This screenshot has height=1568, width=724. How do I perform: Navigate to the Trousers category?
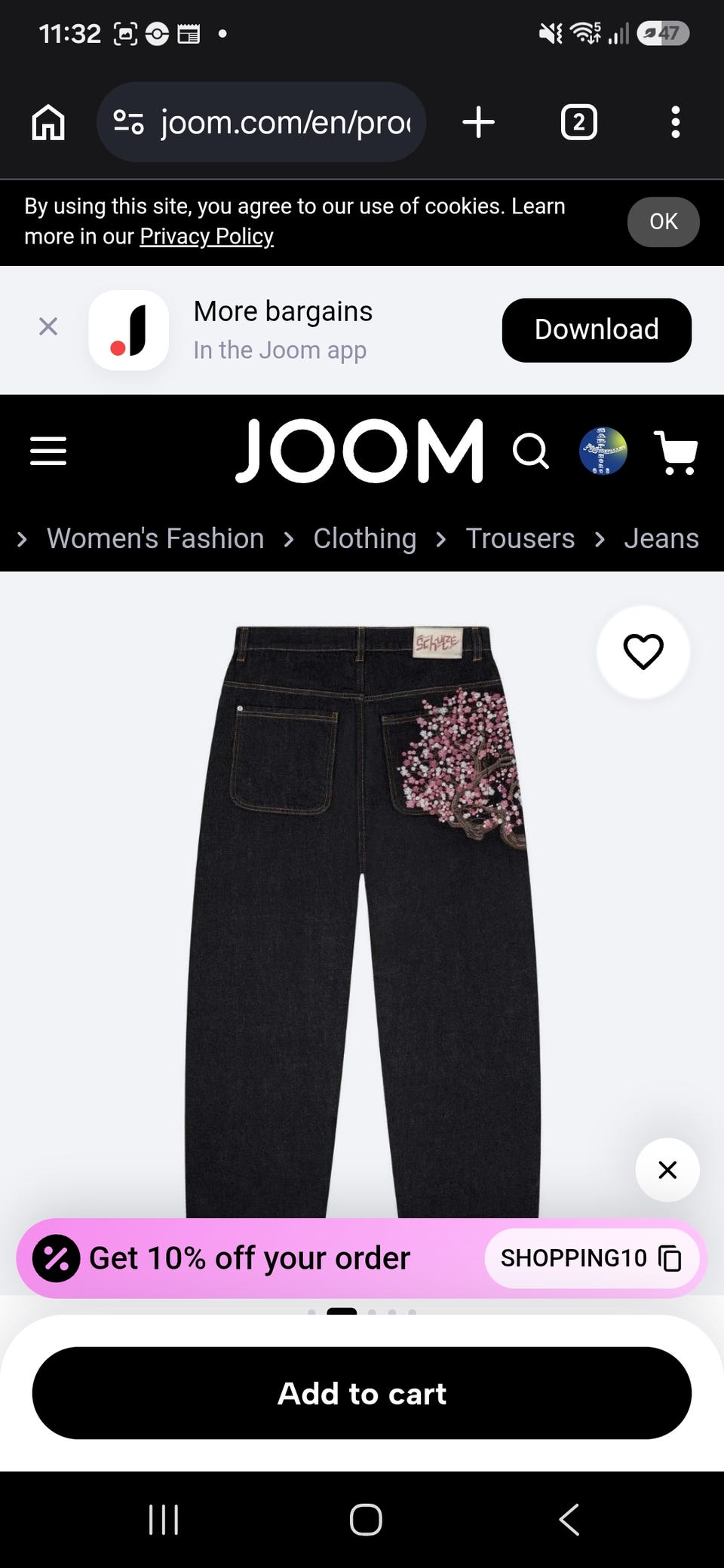click(x=520, y=539)
